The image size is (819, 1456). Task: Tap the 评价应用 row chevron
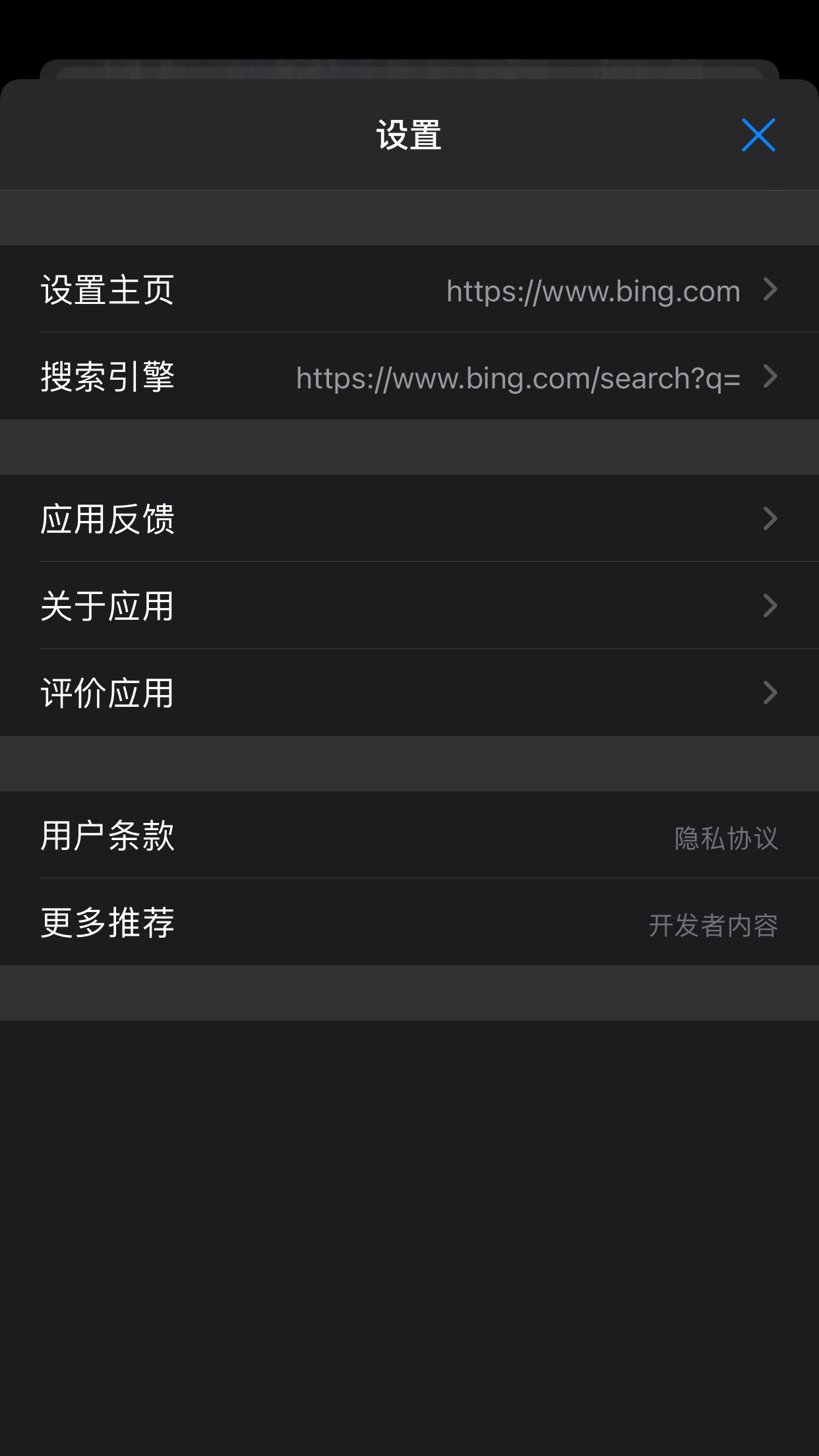click(x=770, y=692)
